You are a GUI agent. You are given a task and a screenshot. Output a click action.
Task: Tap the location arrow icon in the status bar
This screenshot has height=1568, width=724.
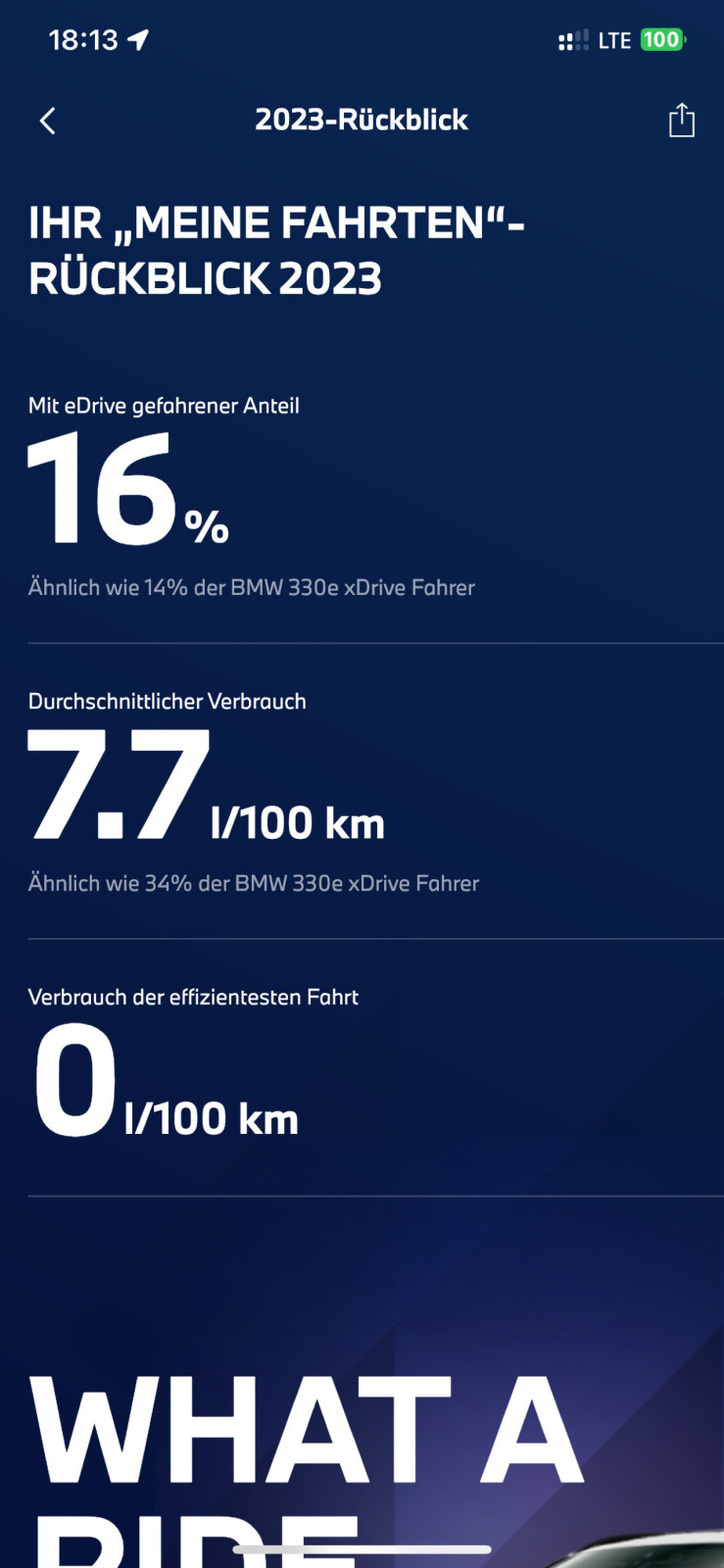(x=140, y=40)
